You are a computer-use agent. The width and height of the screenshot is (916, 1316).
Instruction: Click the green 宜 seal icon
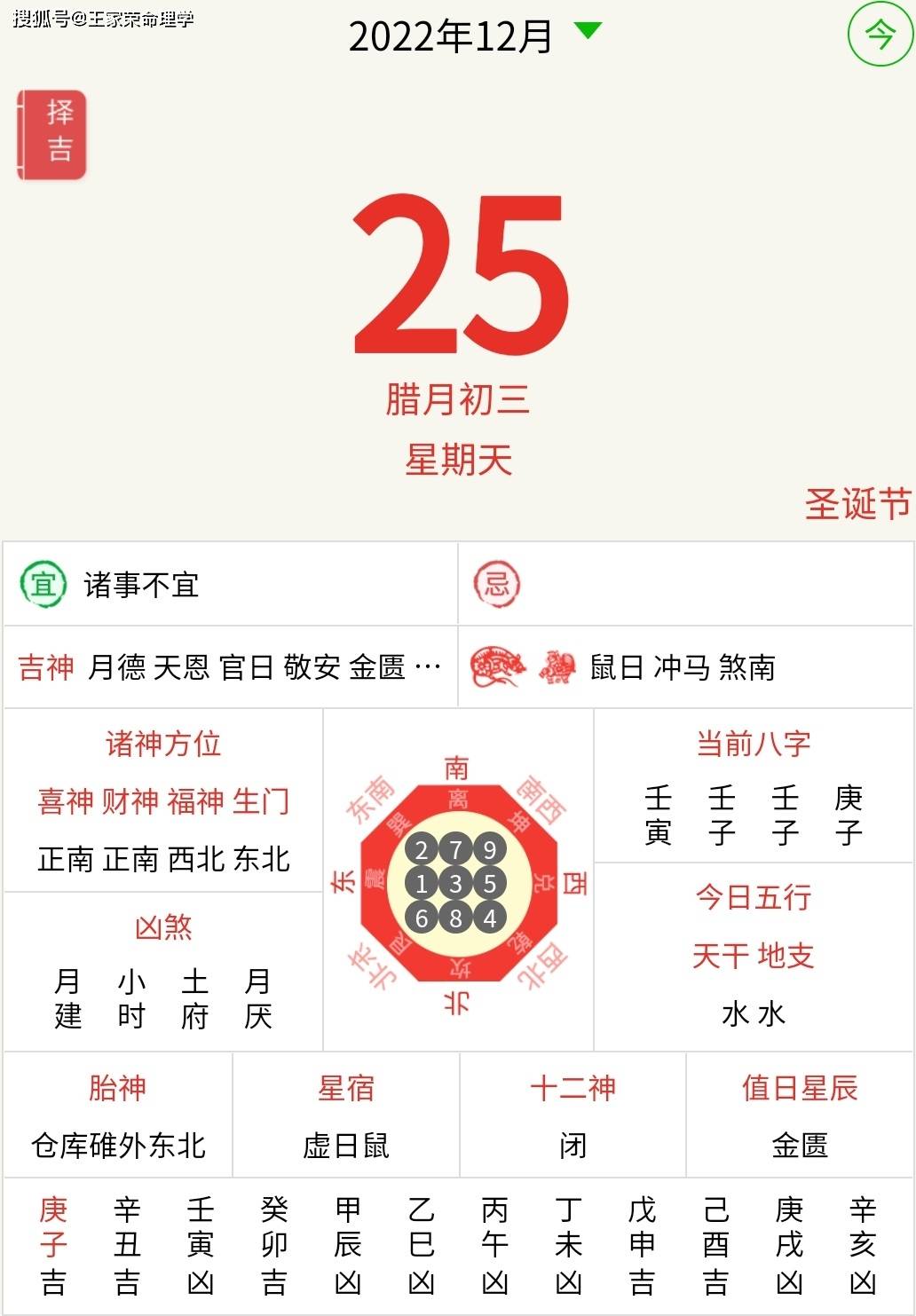click(x=43, y=585)
